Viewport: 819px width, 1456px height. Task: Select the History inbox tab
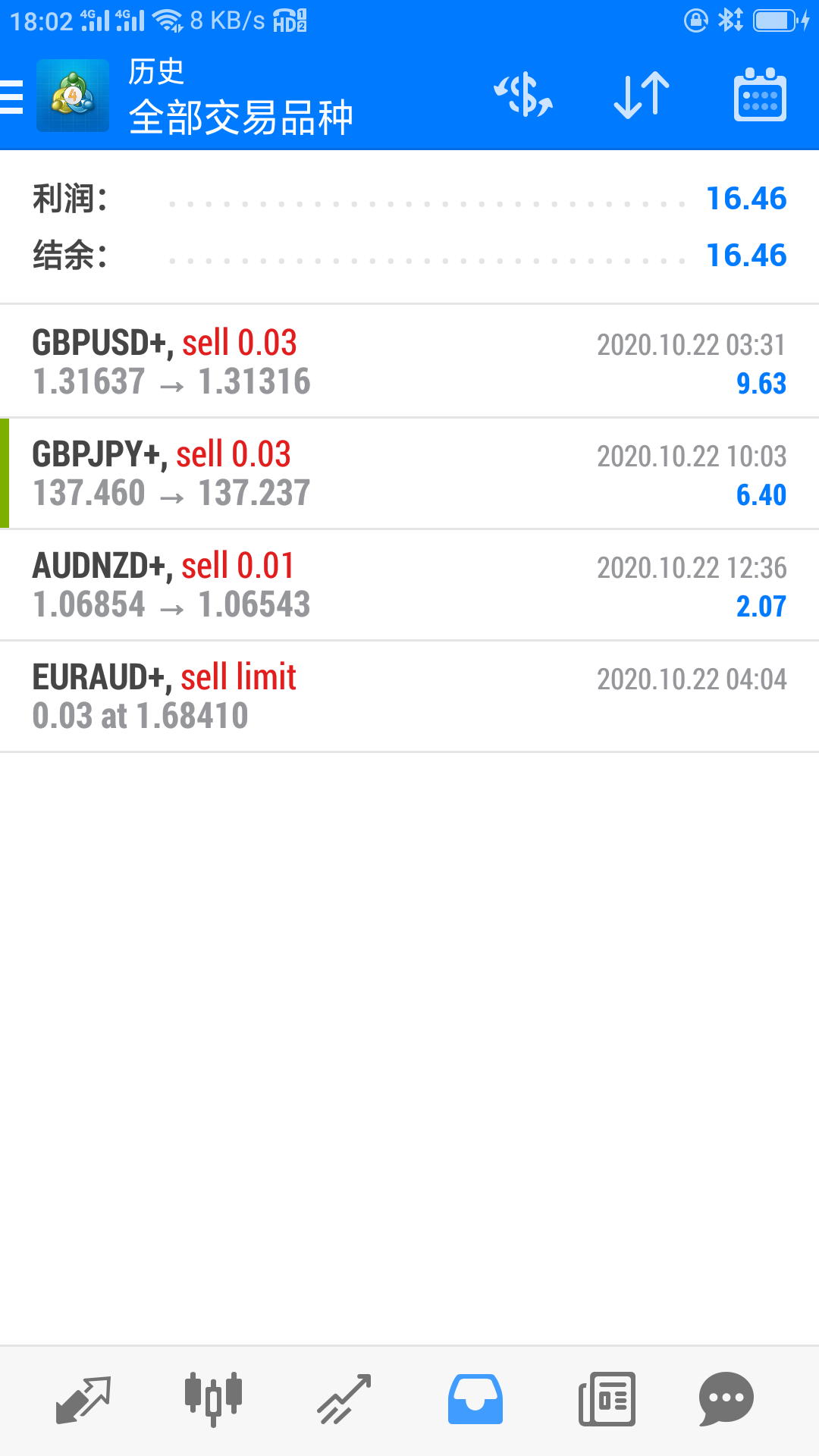(475, 1399)
